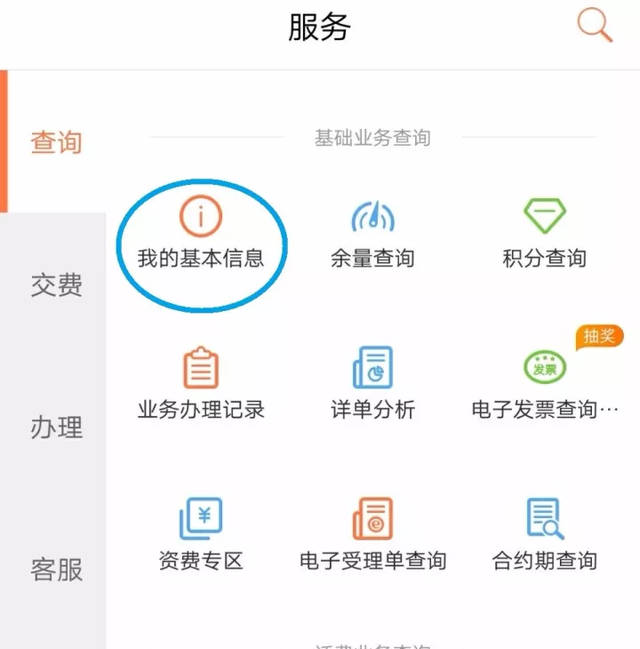Open 电子发票查询
The image size is (640, 649).
point(544,385)
